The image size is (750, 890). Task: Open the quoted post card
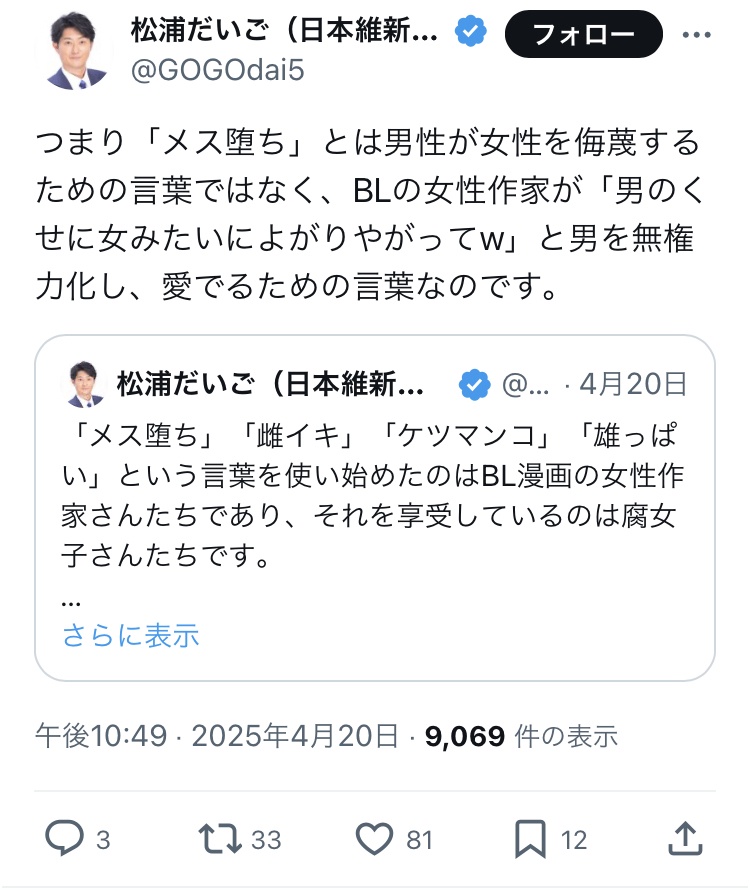pos(374,480)
